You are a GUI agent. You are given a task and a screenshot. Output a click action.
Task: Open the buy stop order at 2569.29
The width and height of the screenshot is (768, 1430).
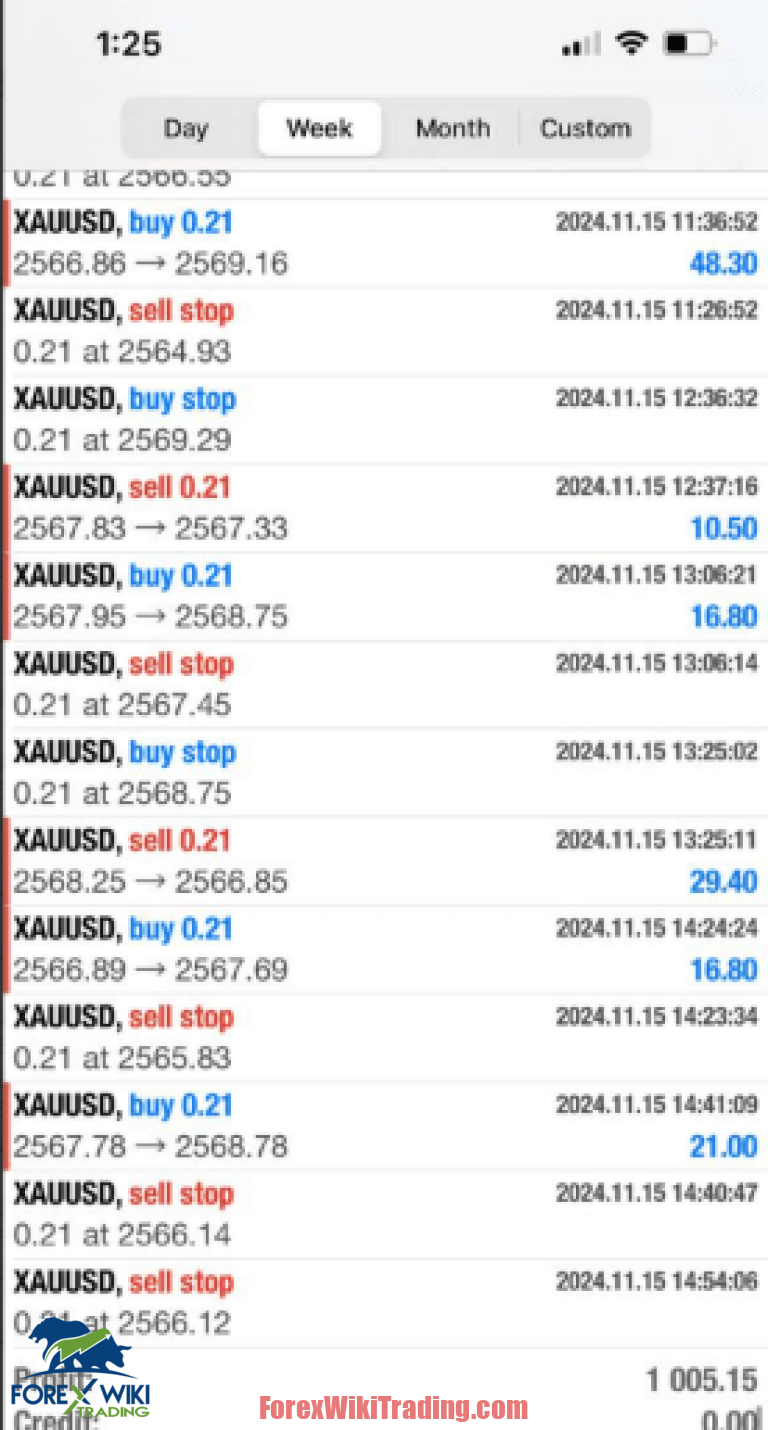click(x=384, y=419)
